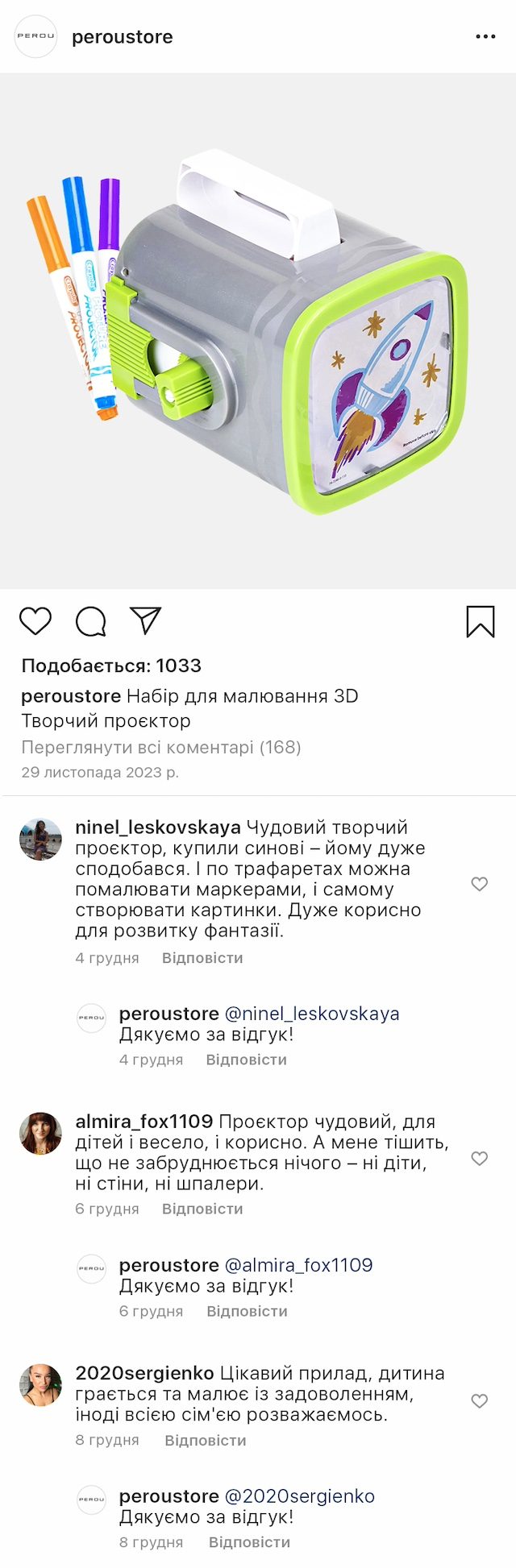Open the @ninel_leskovskaya mention

click(311, 1014)
